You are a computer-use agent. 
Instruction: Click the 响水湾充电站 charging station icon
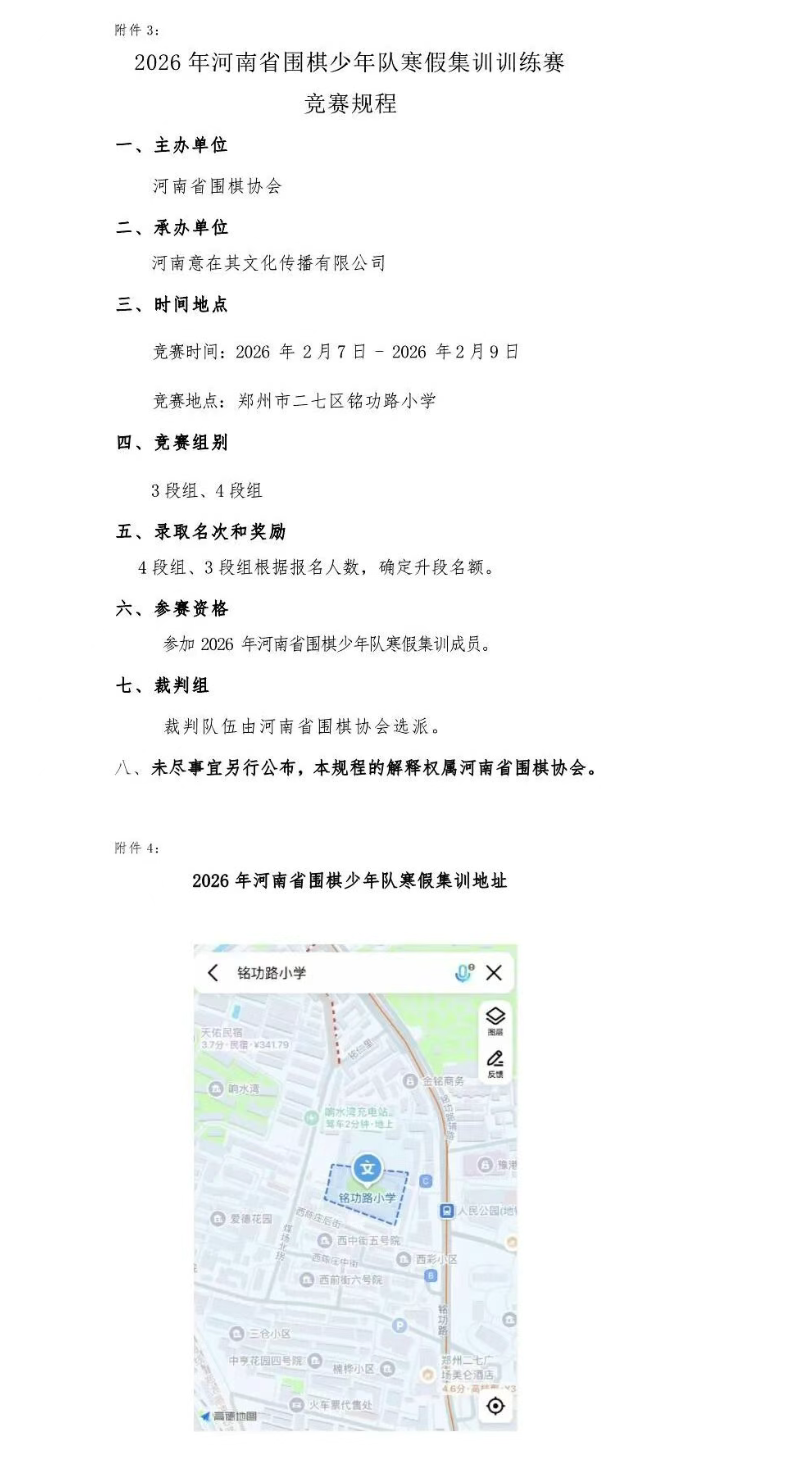point(311,1115)
